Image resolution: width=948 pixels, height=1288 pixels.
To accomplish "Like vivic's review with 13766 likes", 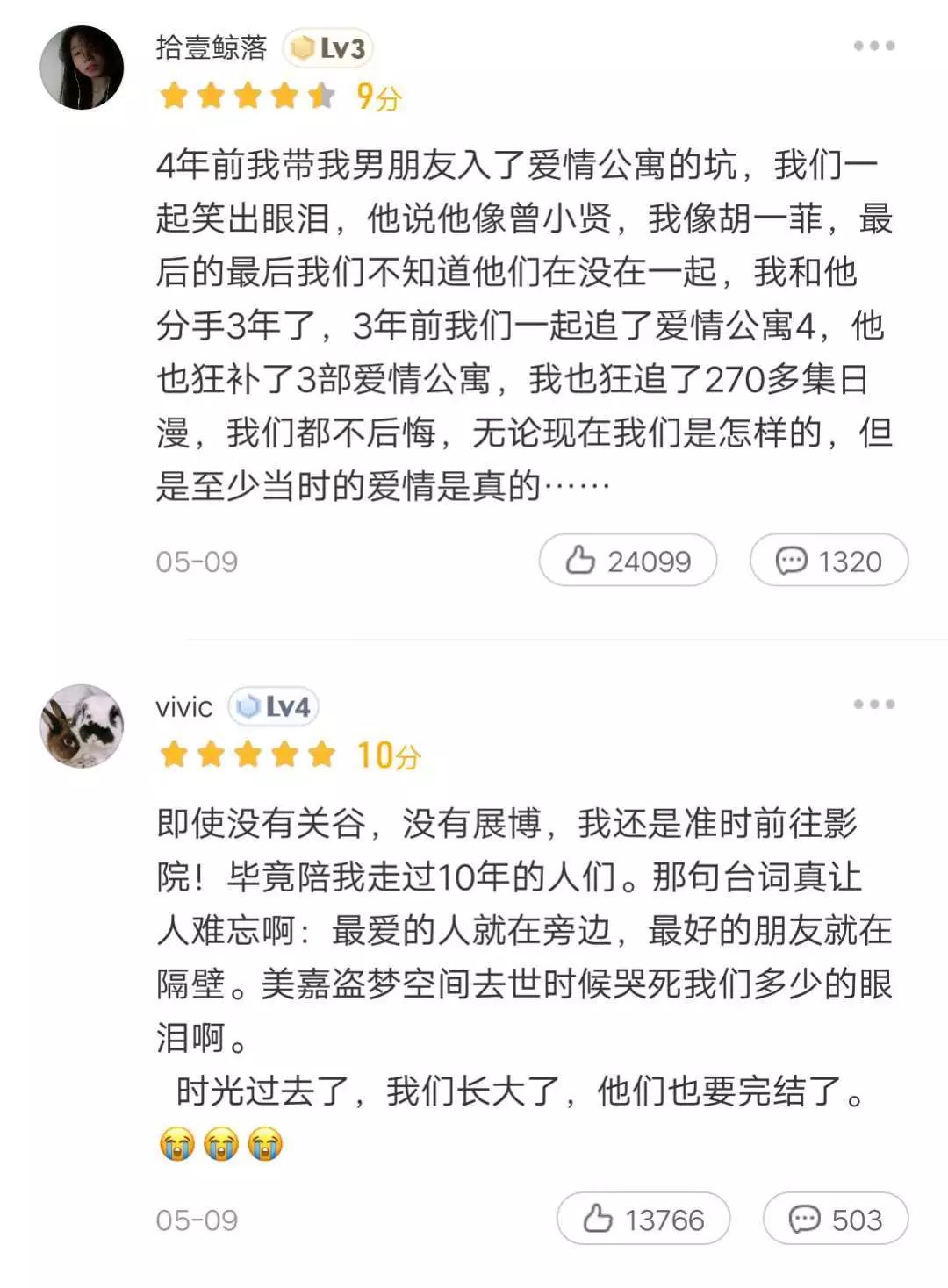I will click(643, 1219).
